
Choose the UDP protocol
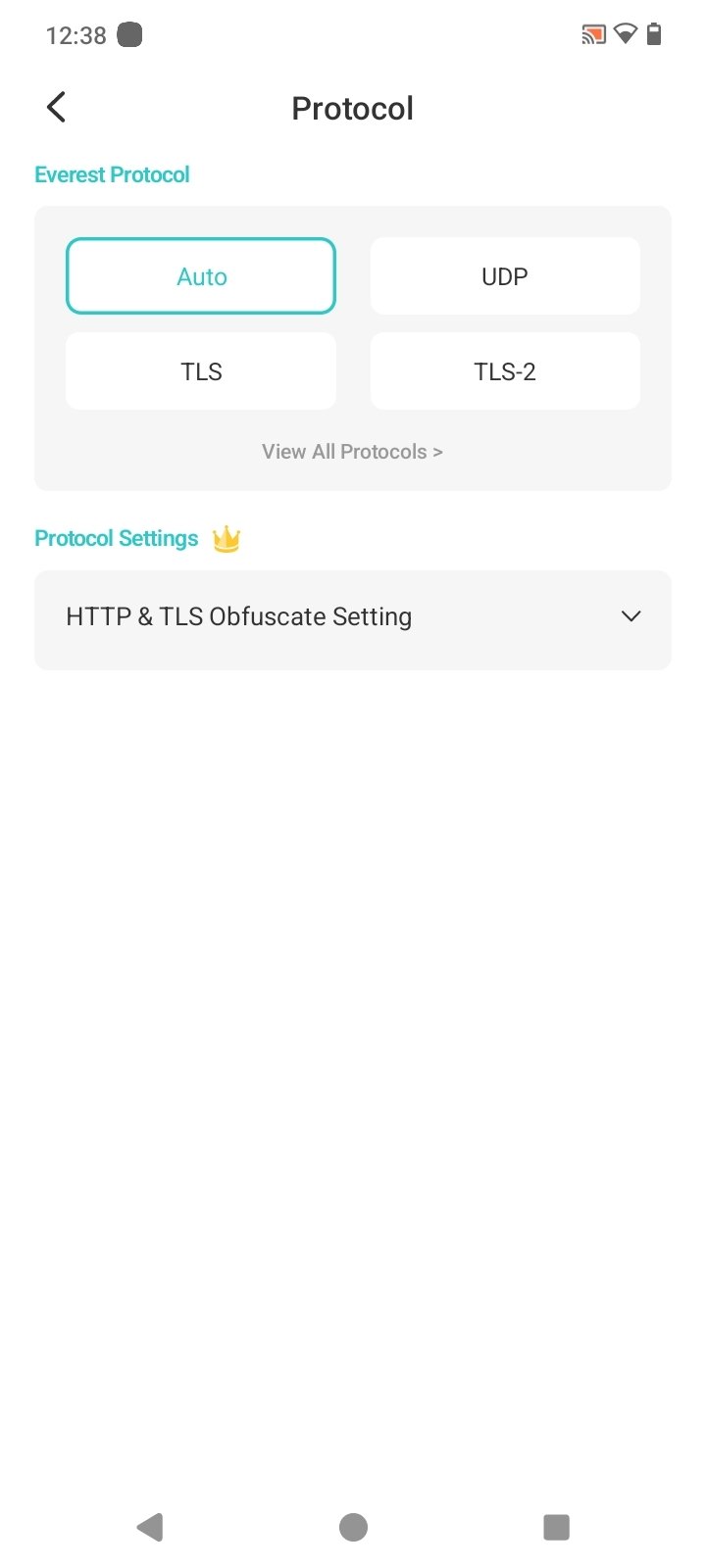tap(505, 276)
